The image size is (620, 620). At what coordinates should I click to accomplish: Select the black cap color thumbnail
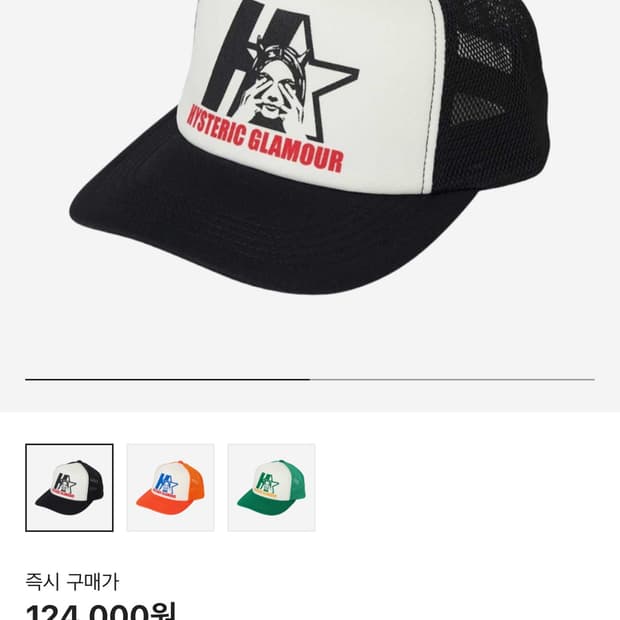pyautogui.click(x=69, y=487)
